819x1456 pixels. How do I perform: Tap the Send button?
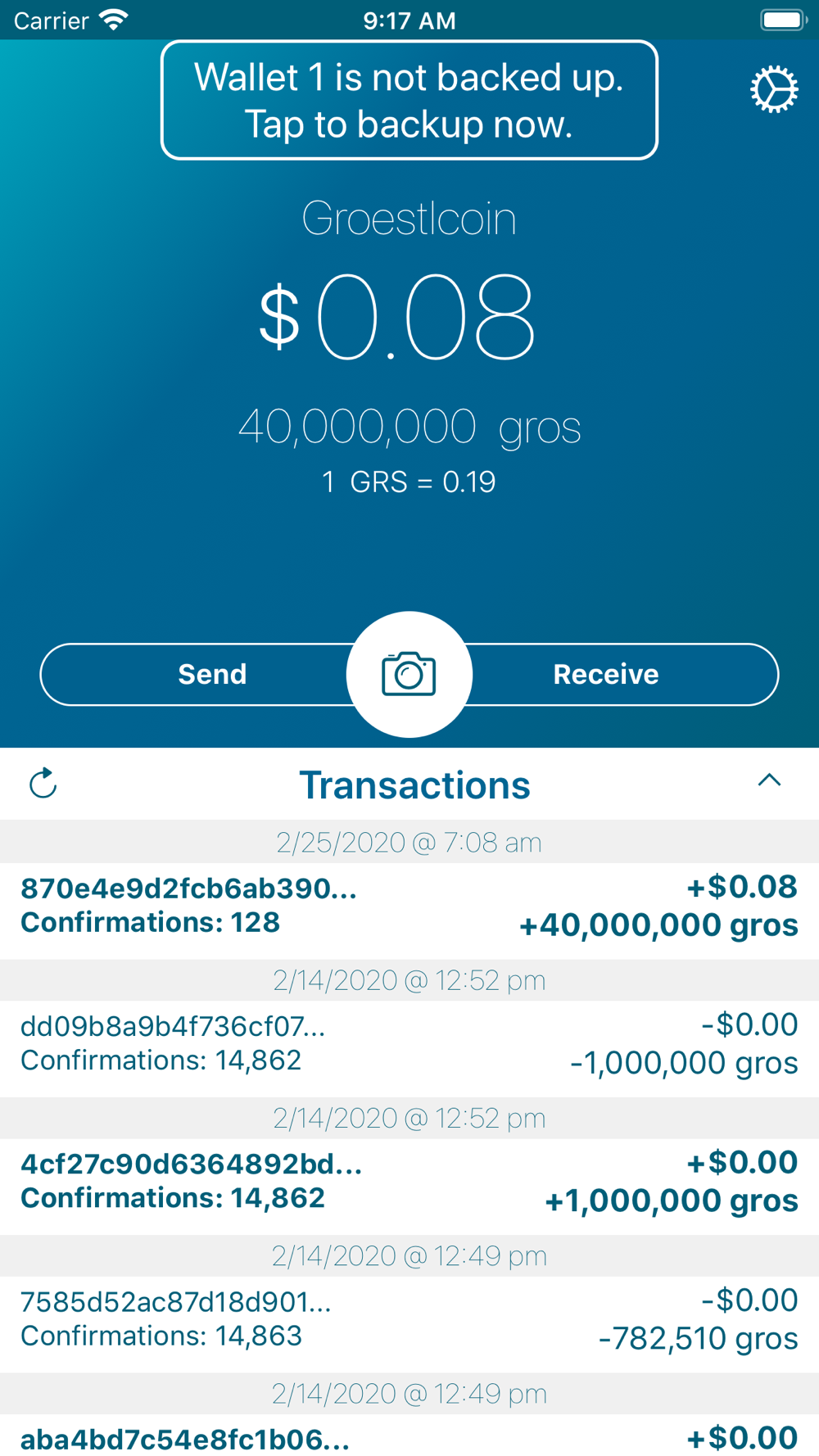pos(212,674)
